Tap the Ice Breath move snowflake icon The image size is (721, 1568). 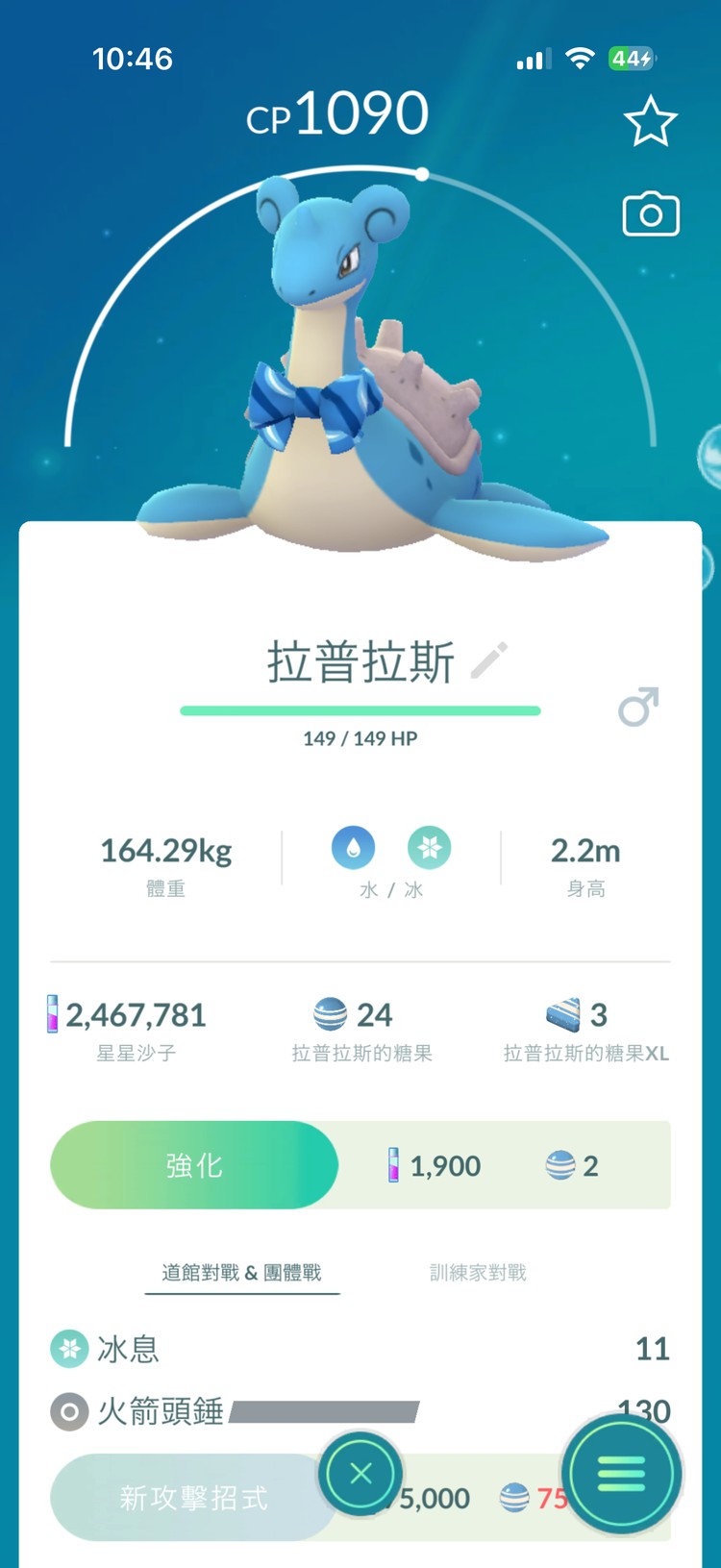click(x=68, y=1349)
